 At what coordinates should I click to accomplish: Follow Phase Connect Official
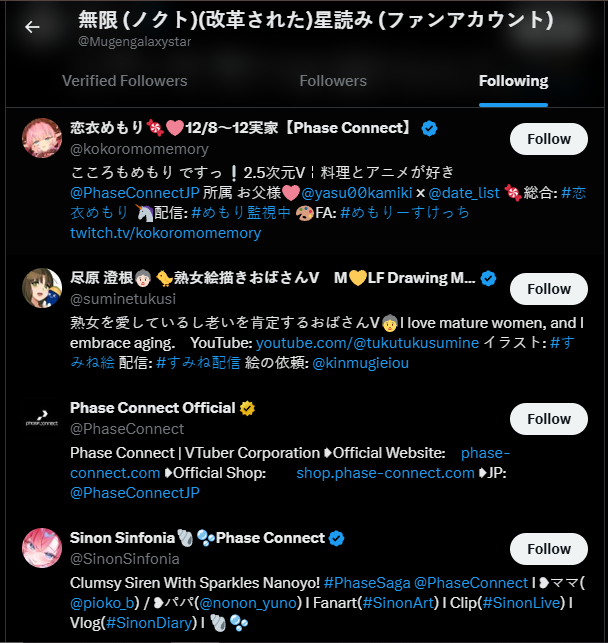548,419
